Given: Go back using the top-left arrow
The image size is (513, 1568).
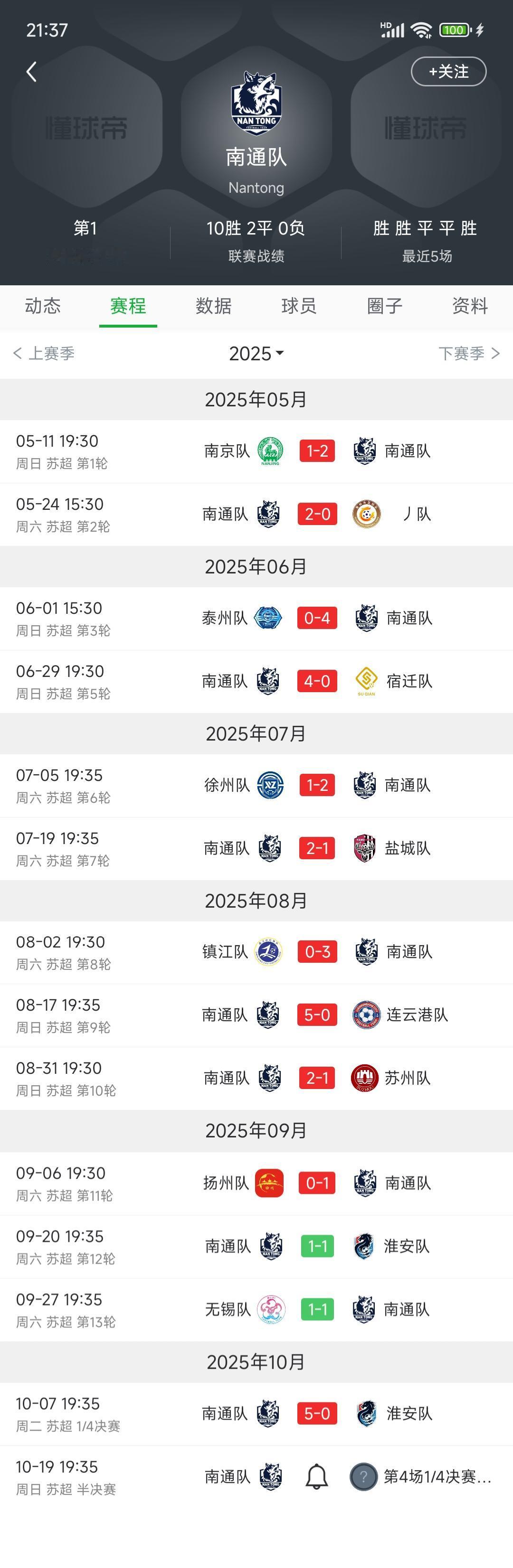Looking at the screenshot, I should (x=31, y=72).
